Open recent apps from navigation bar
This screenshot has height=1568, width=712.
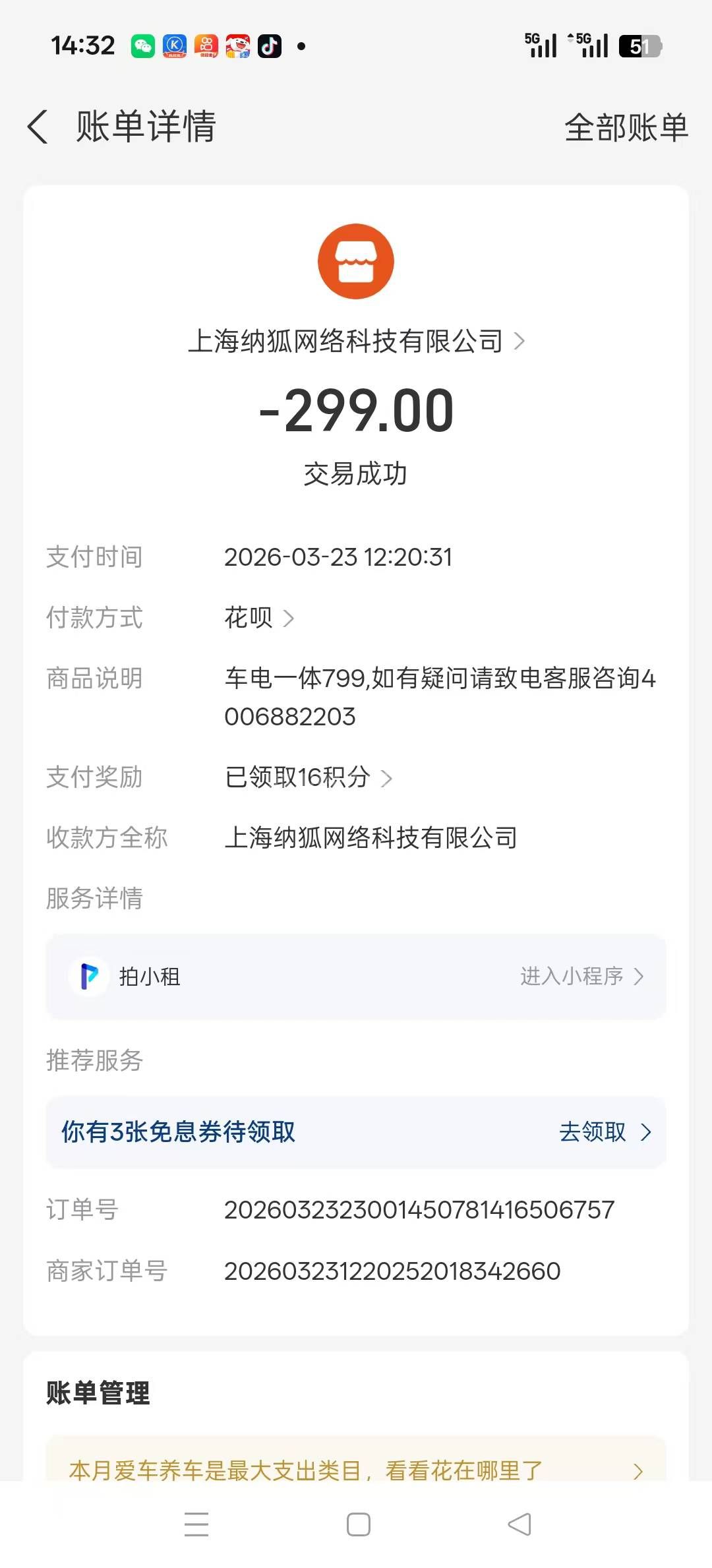point(196,1524)
